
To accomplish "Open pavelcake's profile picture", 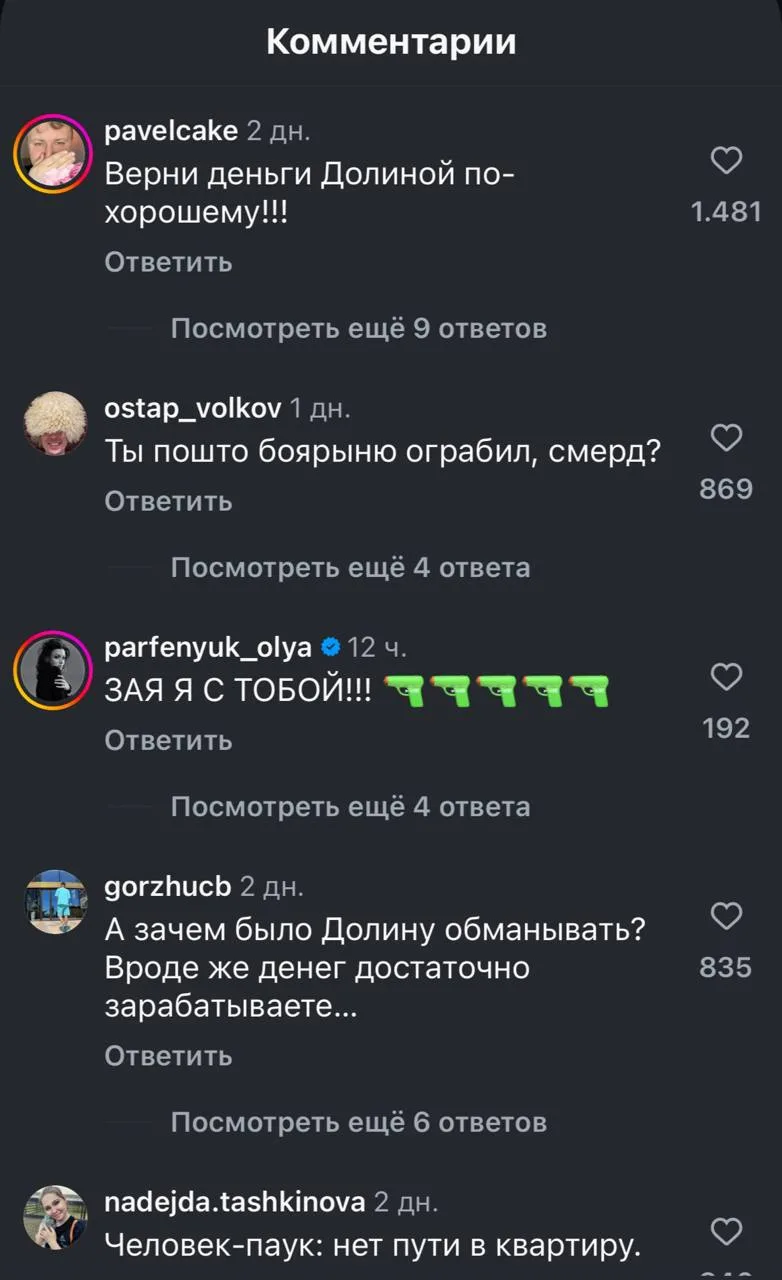I will (54, 154).
